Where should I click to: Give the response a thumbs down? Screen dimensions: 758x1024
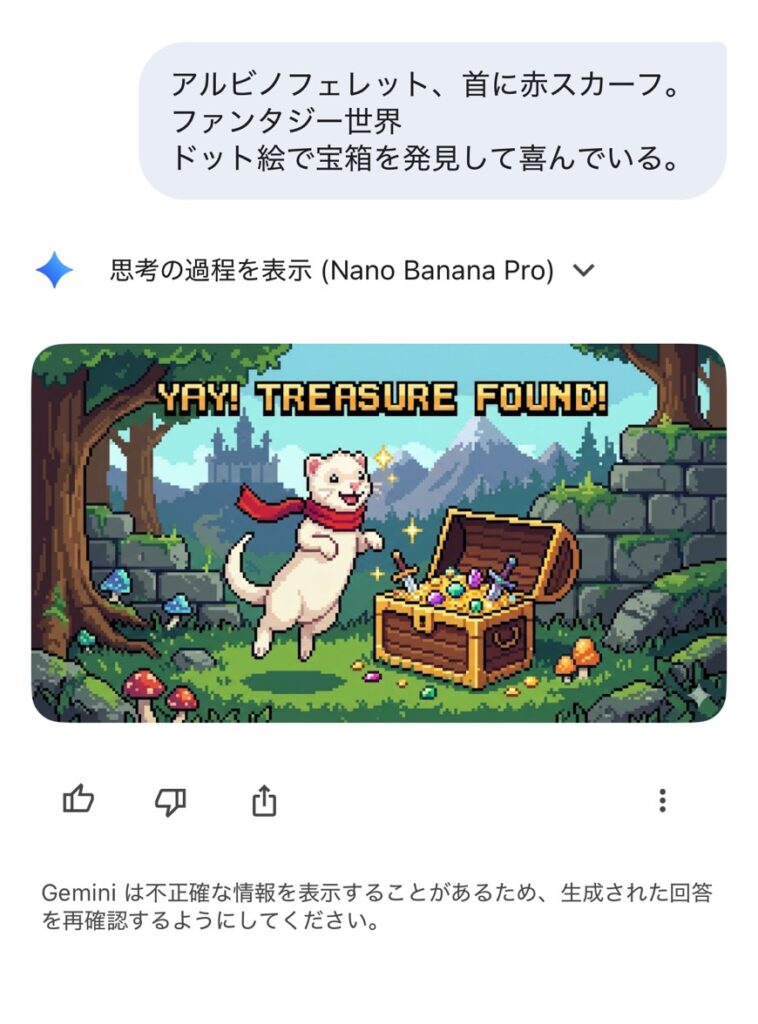170,800
